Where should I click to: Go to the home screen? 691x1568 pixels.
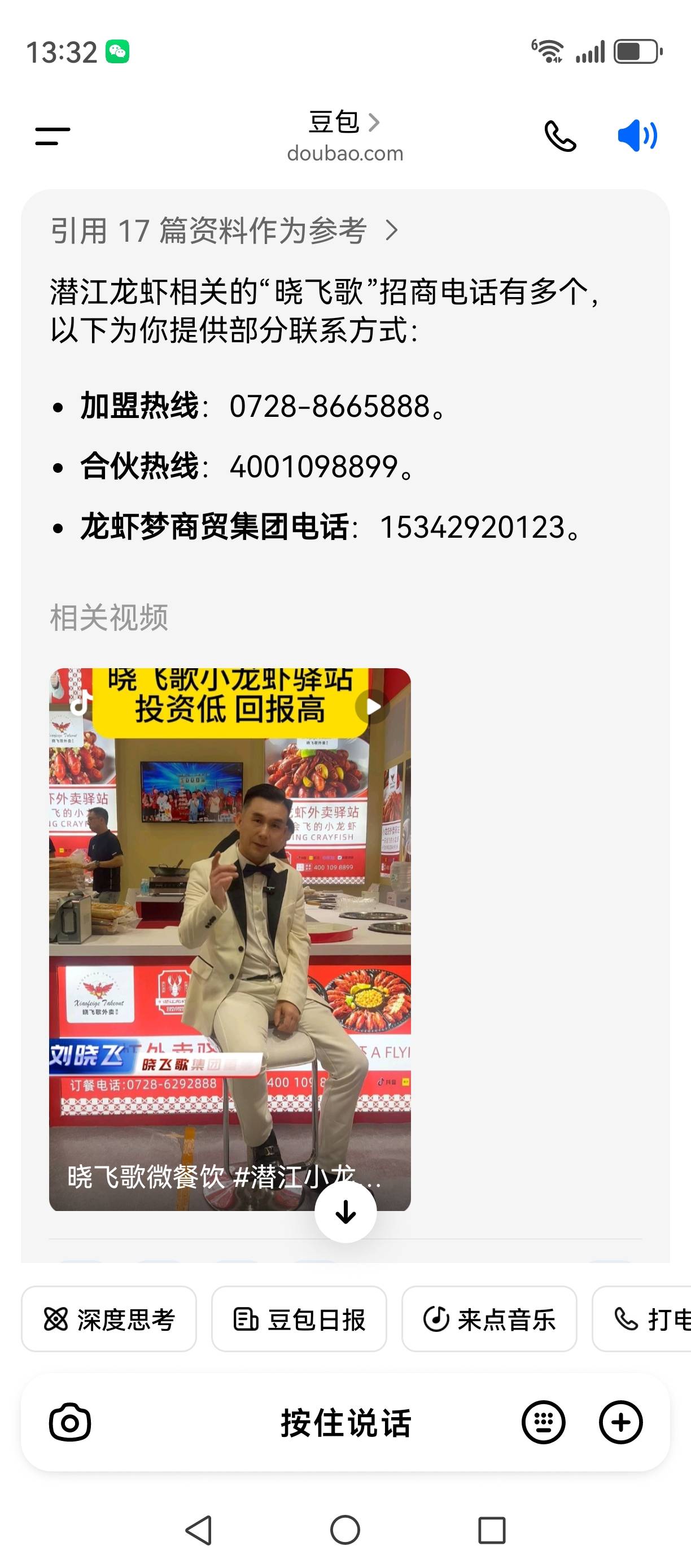pyautogui.click(x=345, y=1530)
